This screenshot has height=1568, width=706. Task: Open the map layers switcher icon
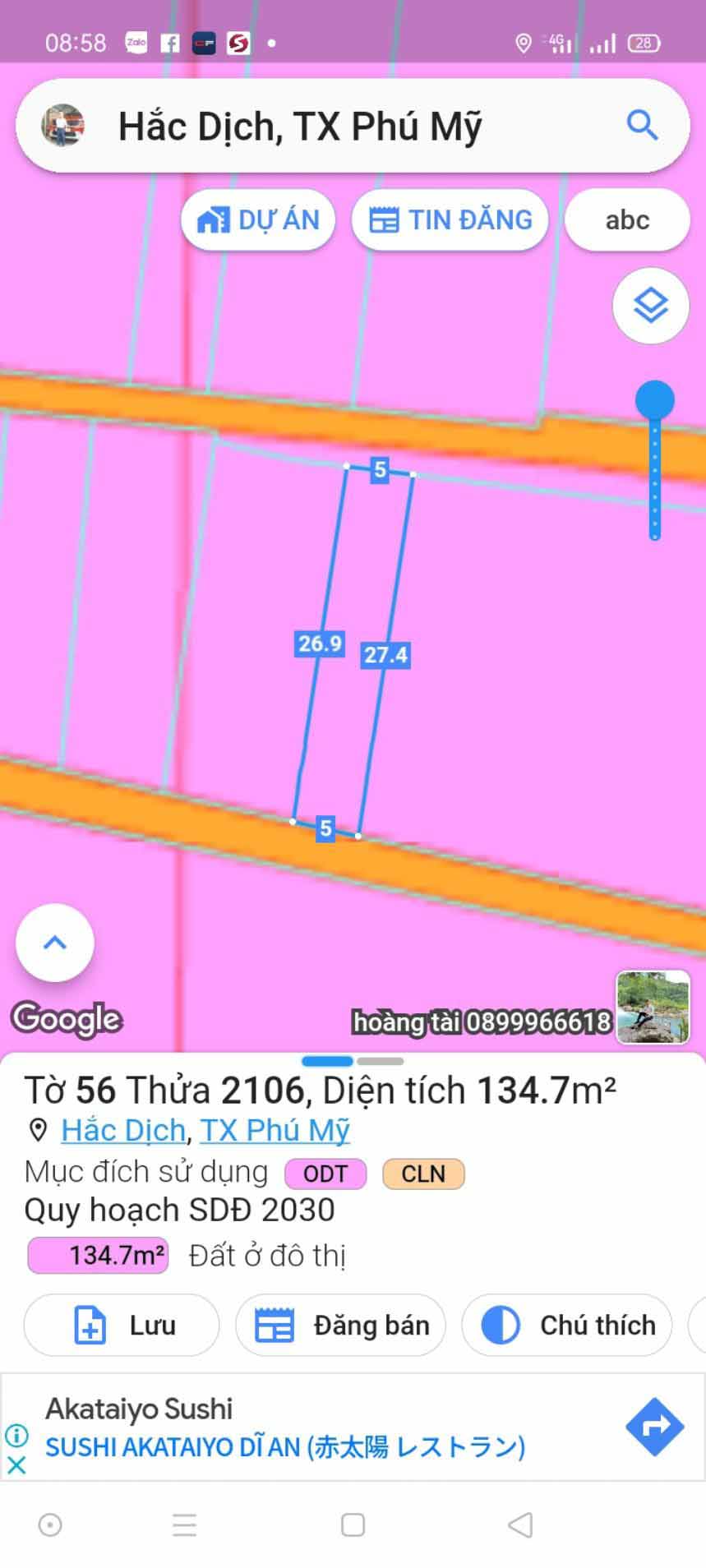[x=649, y=305]
